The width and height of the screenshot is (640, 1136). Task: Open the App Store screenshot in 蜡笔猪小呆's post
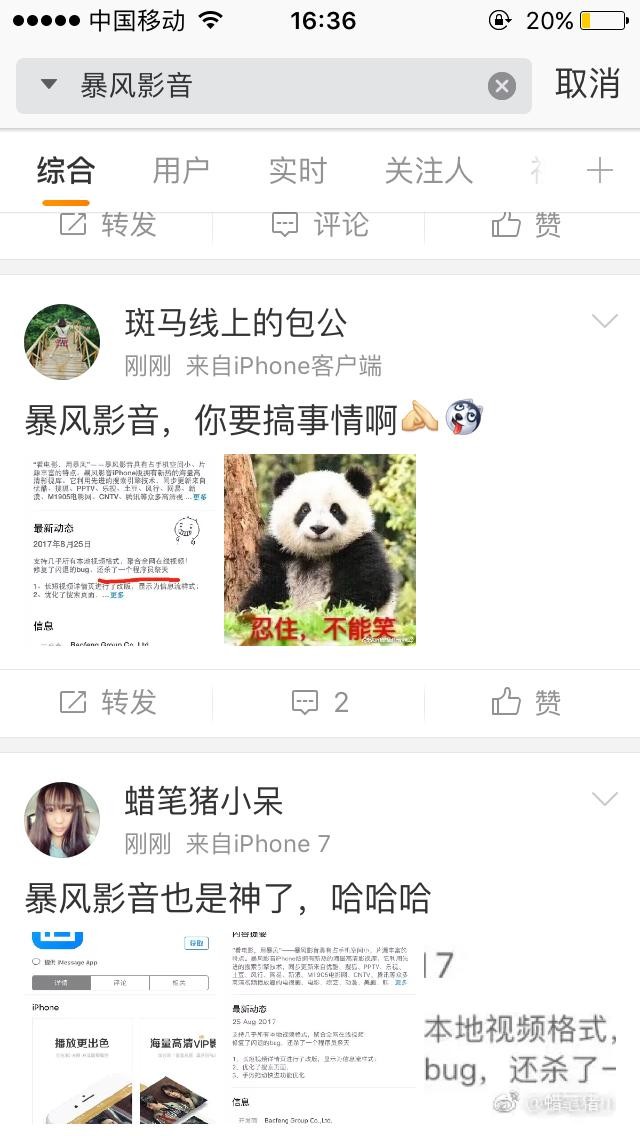point(122,1028)
